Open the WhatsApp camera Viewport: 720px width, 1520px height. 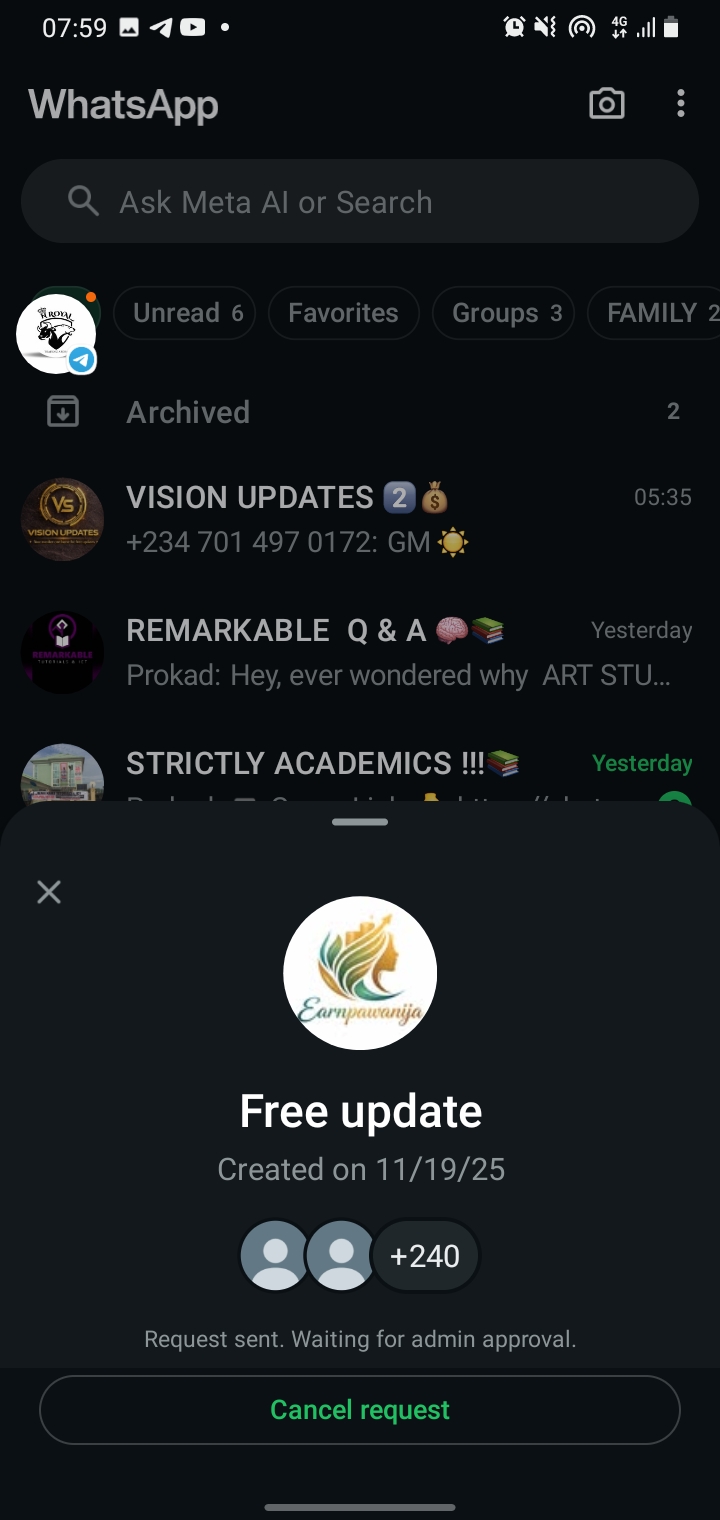click(607, 104)
